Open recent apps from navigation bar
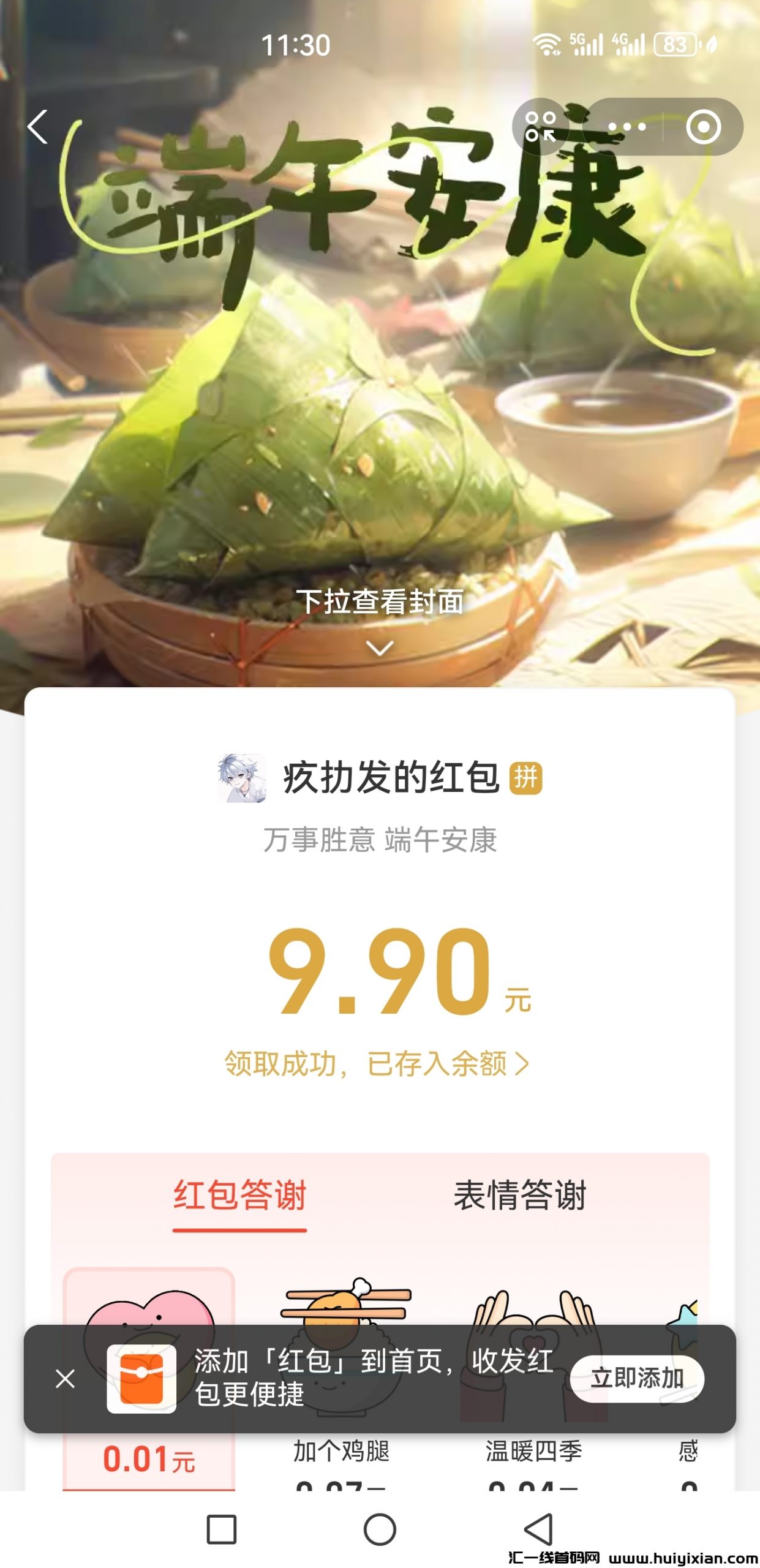Screen dimensions: 760x1568 click(x=222, y=1529)
